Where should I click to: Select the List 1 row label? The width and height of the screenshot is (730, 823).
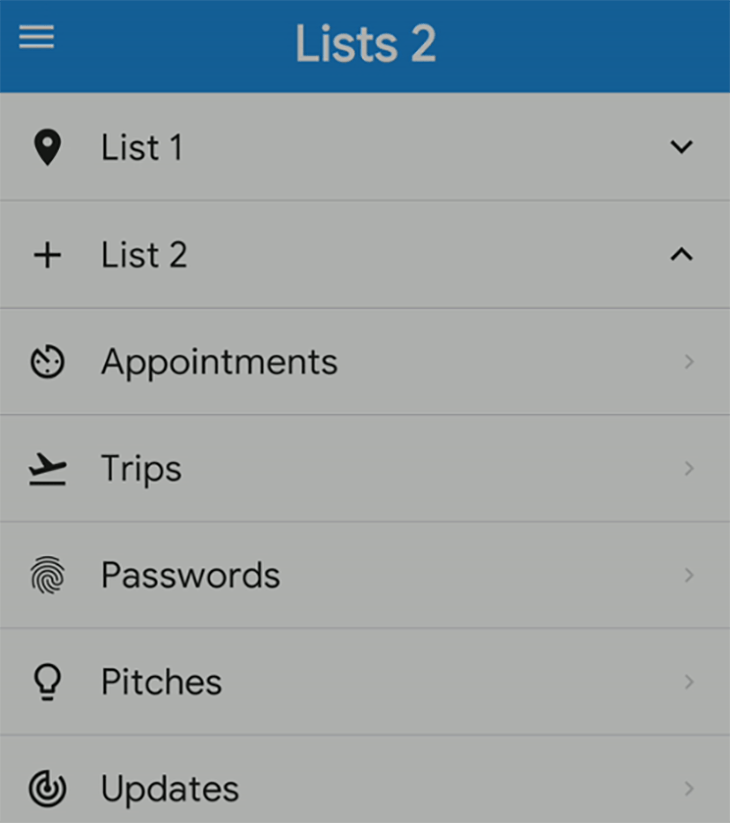click(141, 147)
